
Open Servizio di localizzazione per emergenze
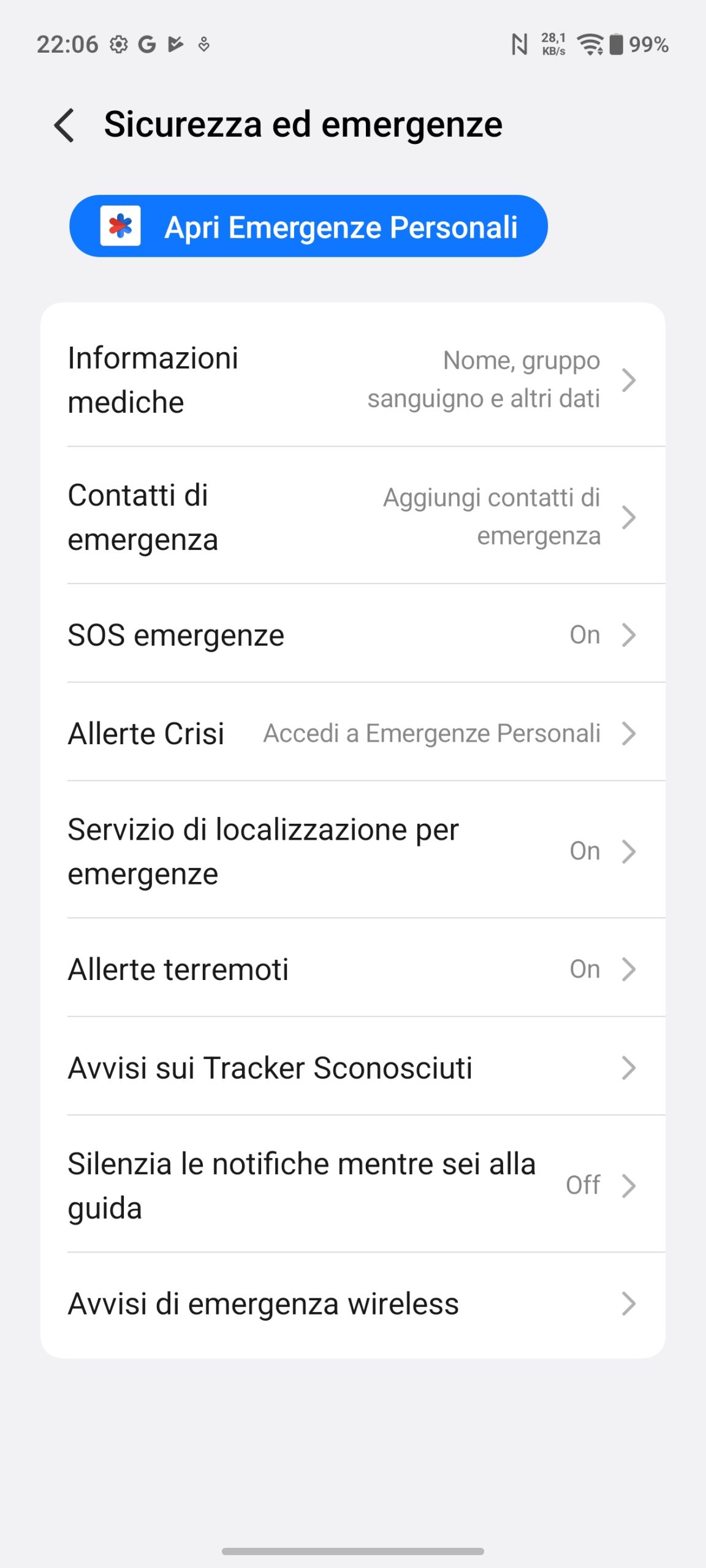pyautogui.click(x=352, y=851)
